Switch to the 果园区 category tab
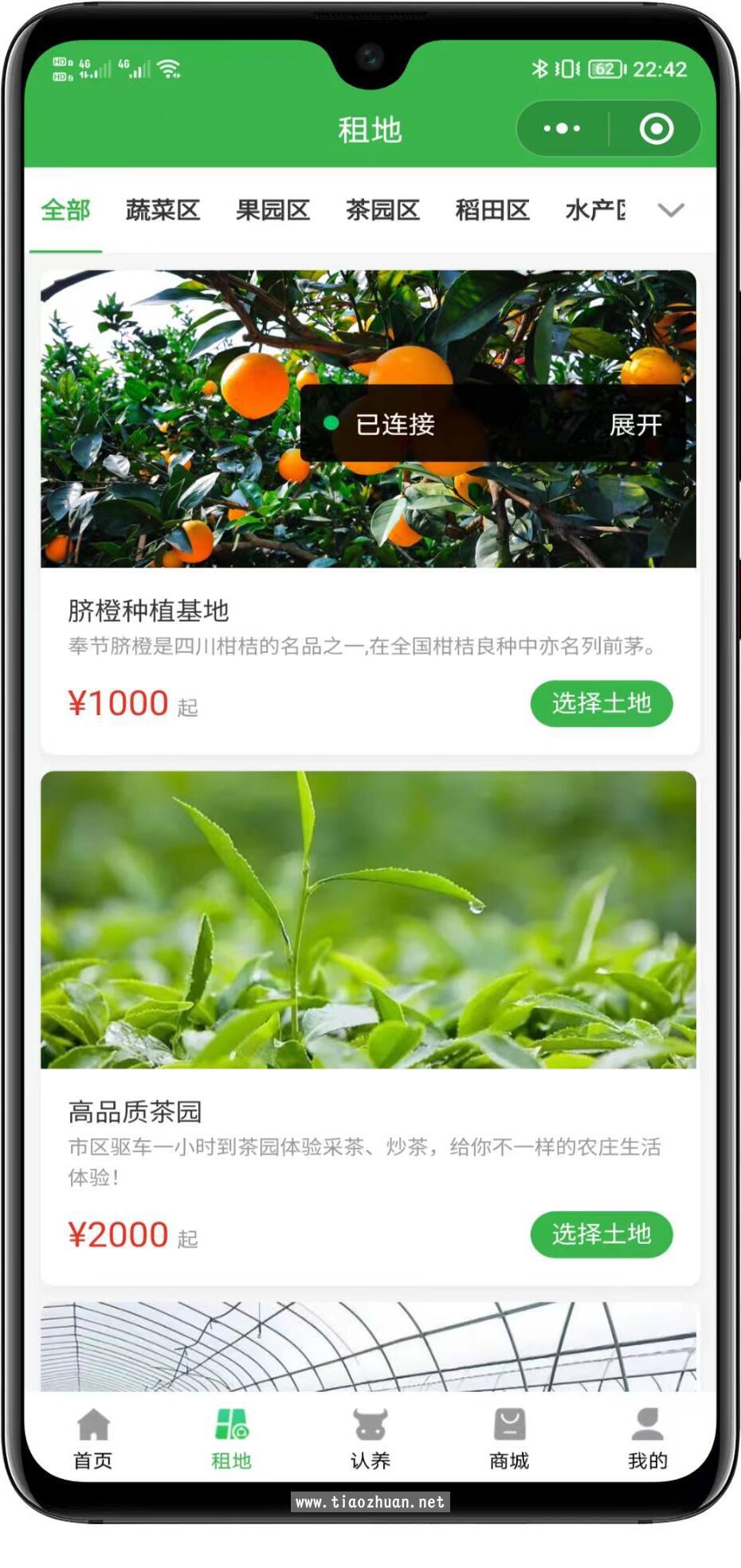741x1568 pixels. click(274, 210)
